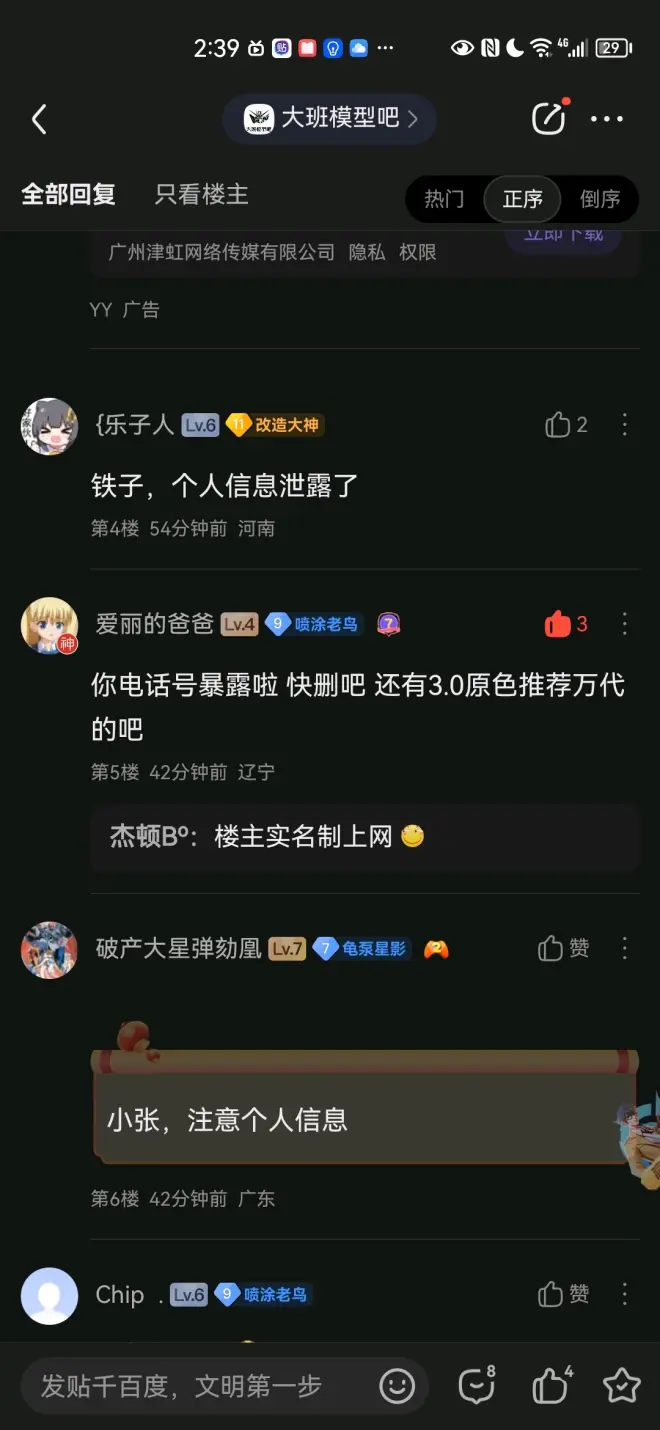Open more options for 乐子人's comment
660x1430 pixels.
[625, 425]
